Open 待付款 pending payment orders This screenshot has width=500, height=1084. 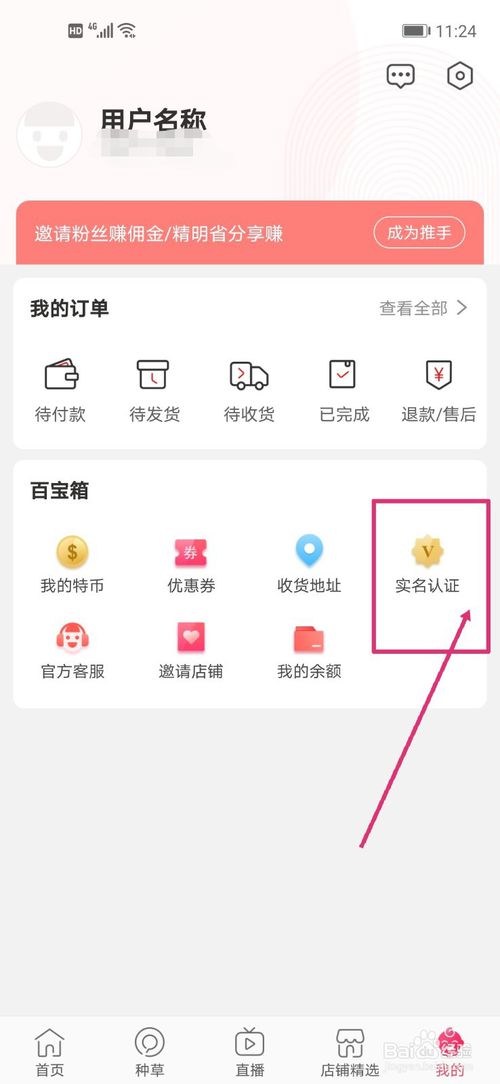(61, 391)
